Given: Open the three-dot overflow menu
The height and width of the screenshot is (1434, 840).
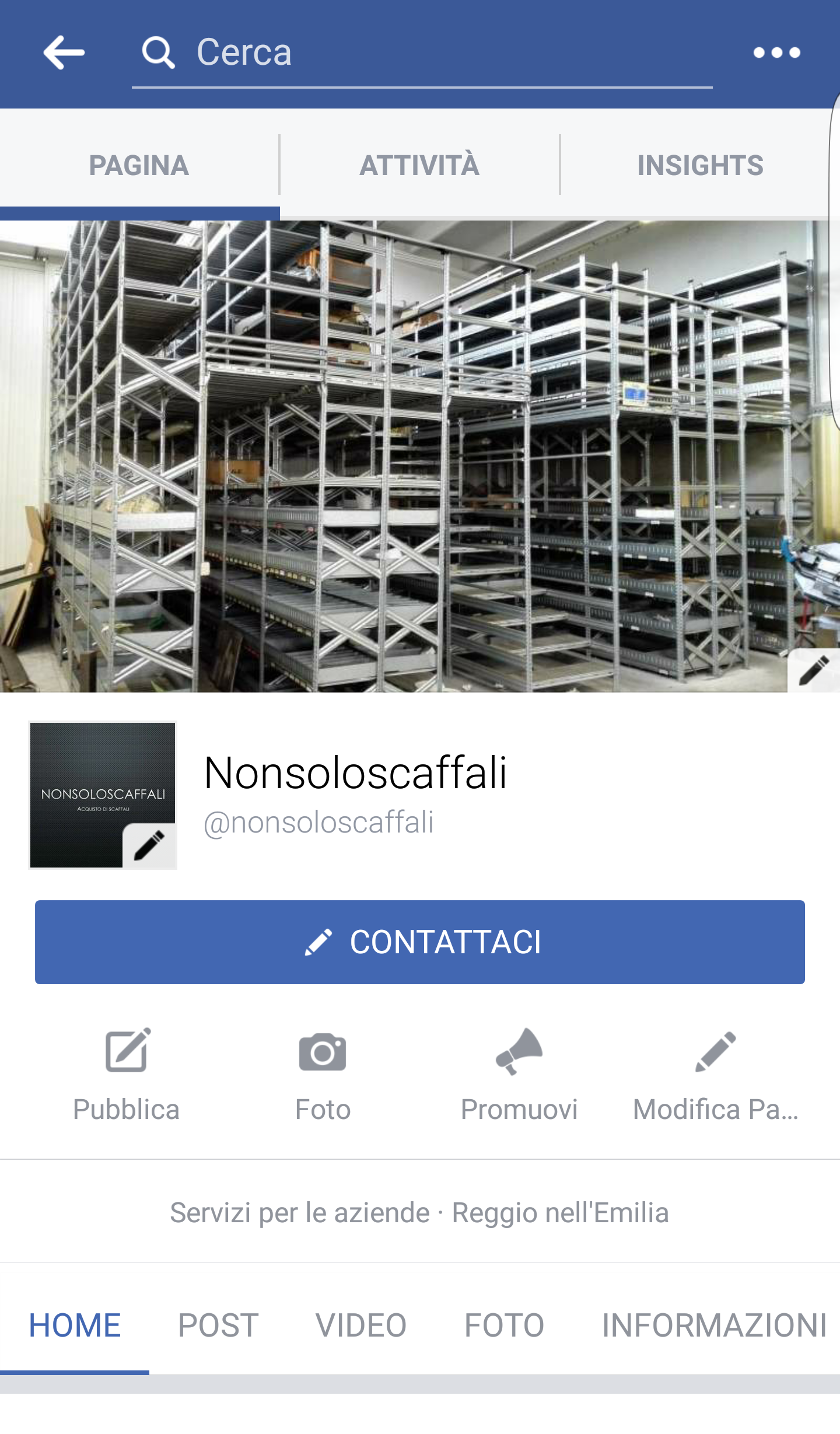Looking at the screenshot, I should [776, 53].
